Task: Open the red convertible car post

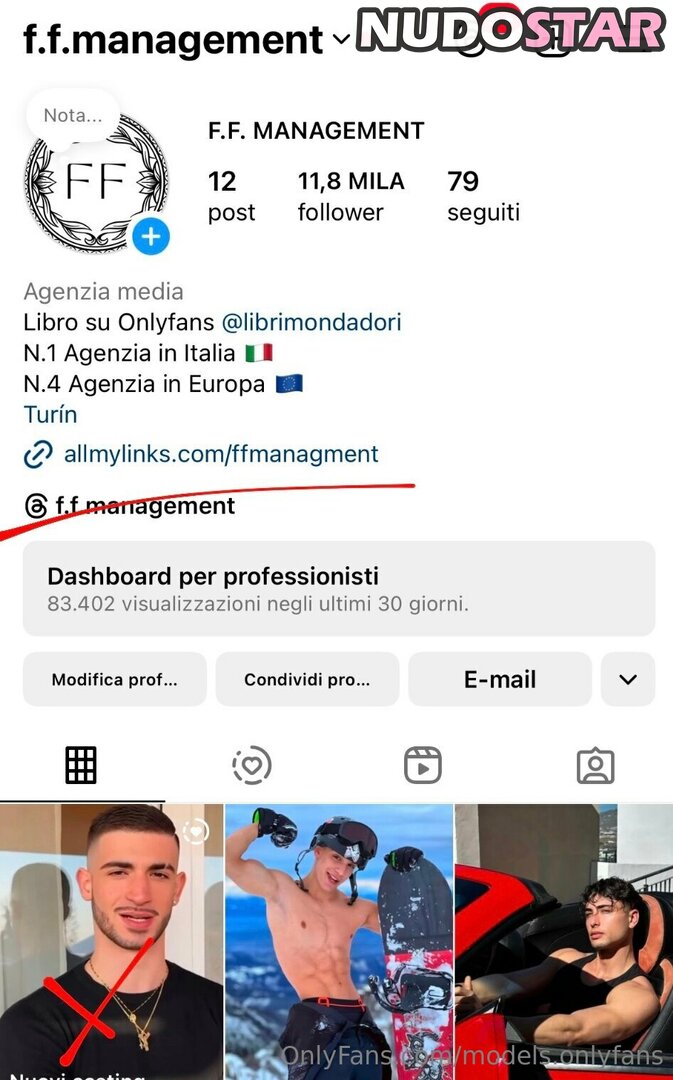Action: [565, 940]
